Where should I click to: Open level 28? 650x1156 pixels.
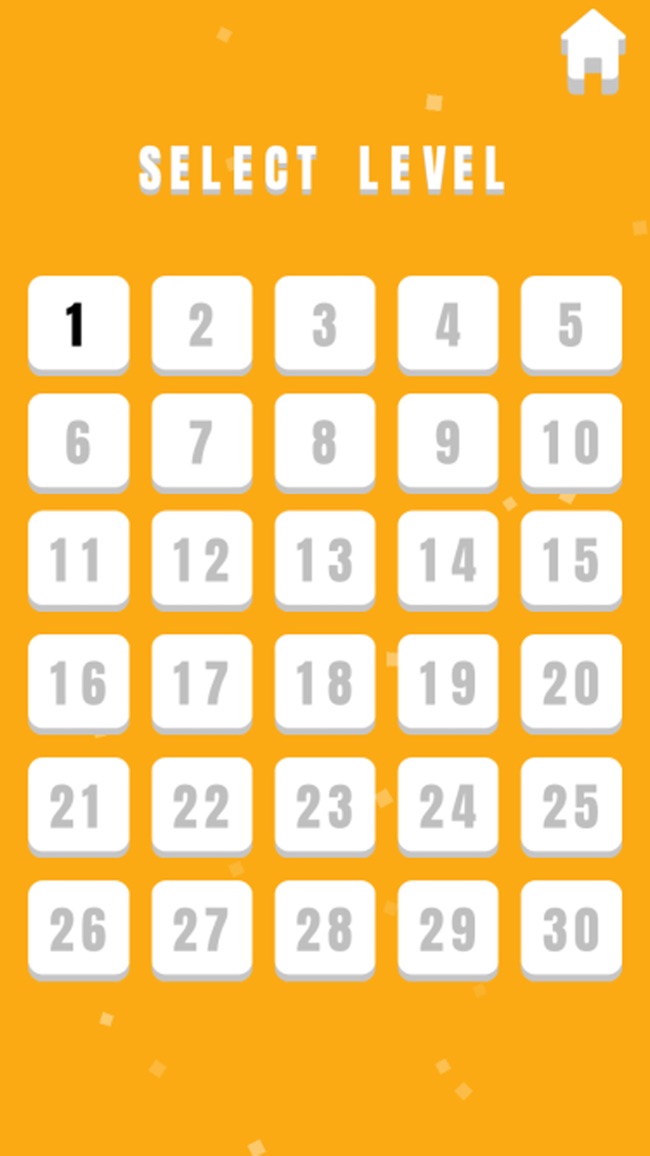[325, 930]
